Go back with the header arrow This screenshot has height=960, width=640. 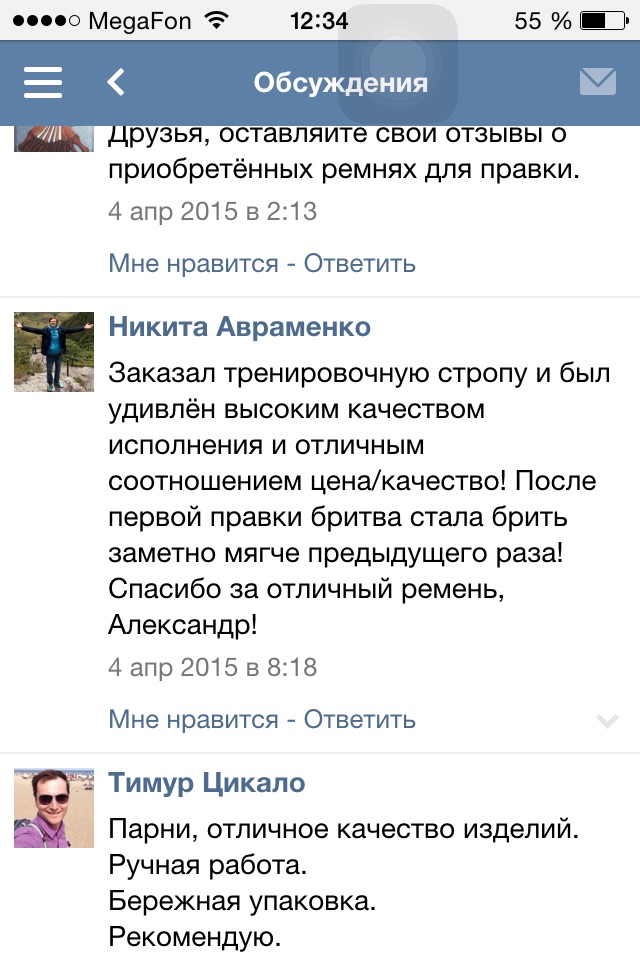117,82
